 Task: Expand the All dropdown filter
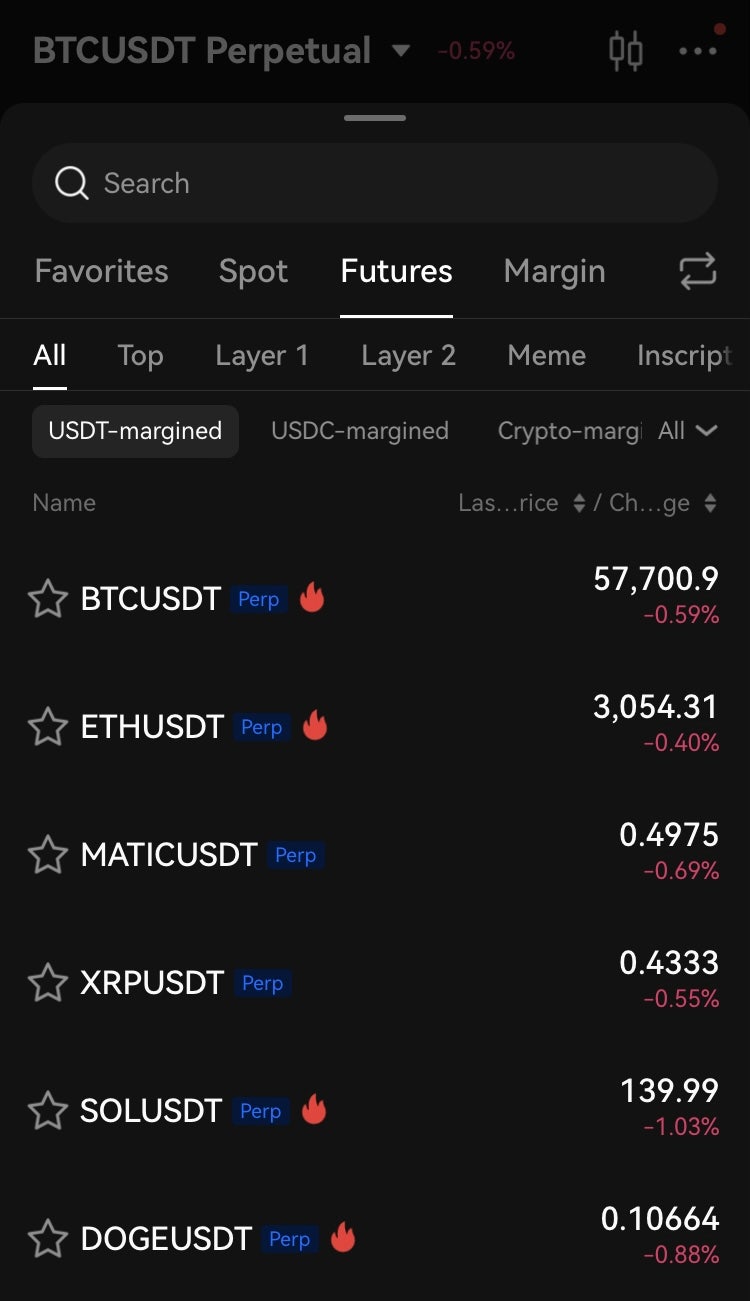pos(688,431)
